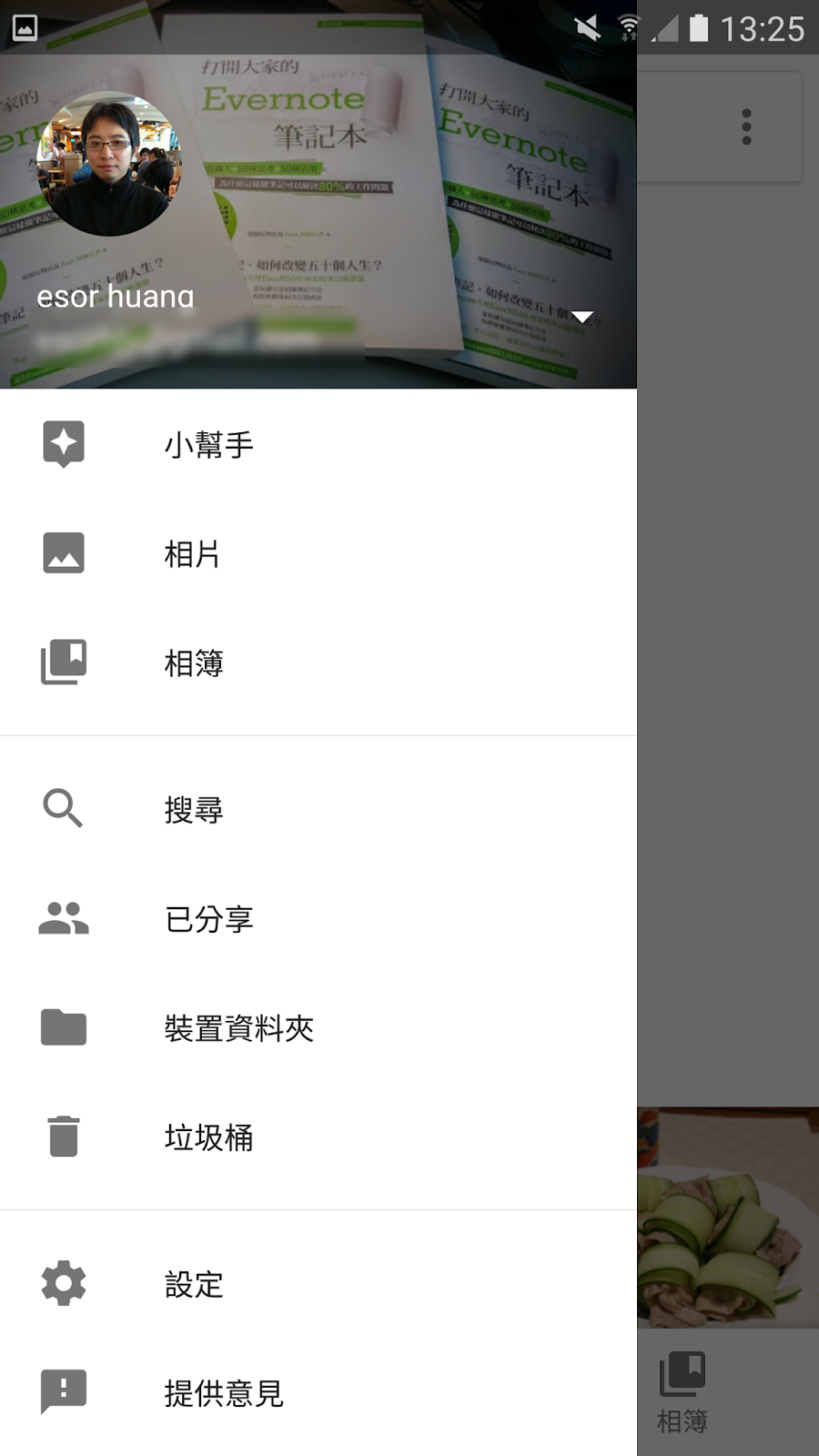Image resolution: width=819 pixels, height=1456 pixels.
Task: Switch to the 相簿 bottom tab
Action: click(682, 1392)
